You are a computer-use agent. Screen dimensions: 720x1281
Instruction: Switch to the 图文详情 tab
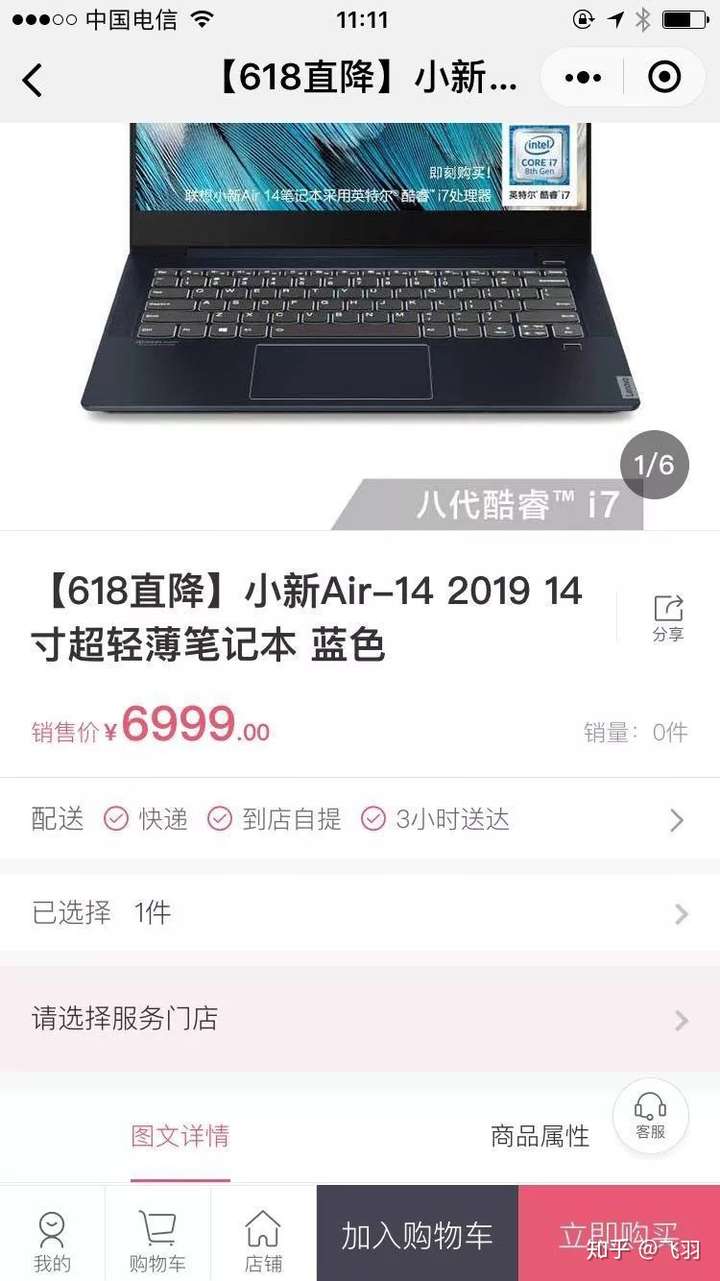point(180,1136)
